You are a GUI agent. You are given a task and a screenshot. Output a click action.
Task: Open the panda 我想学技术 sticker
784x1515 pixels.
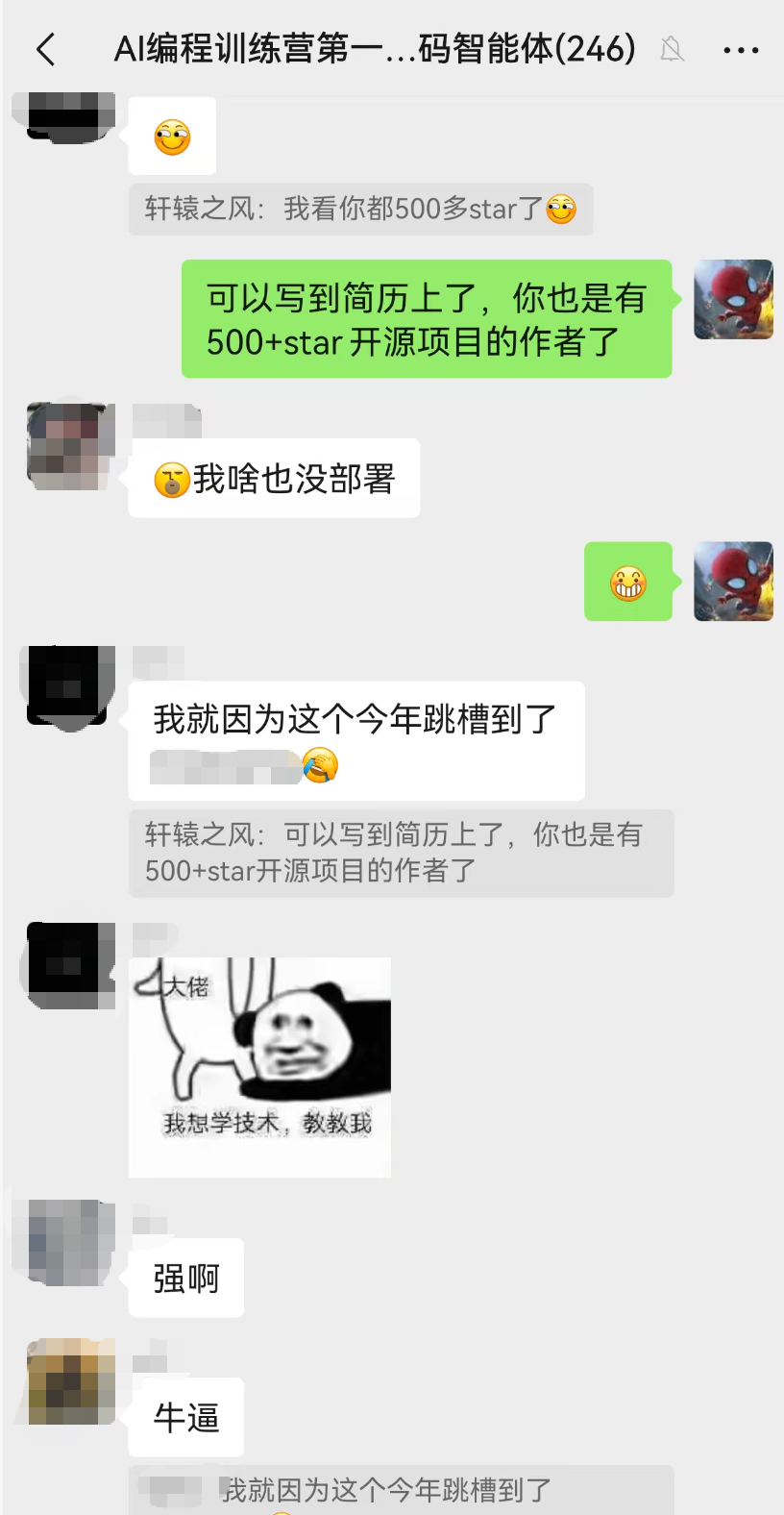pos(259,1066)
